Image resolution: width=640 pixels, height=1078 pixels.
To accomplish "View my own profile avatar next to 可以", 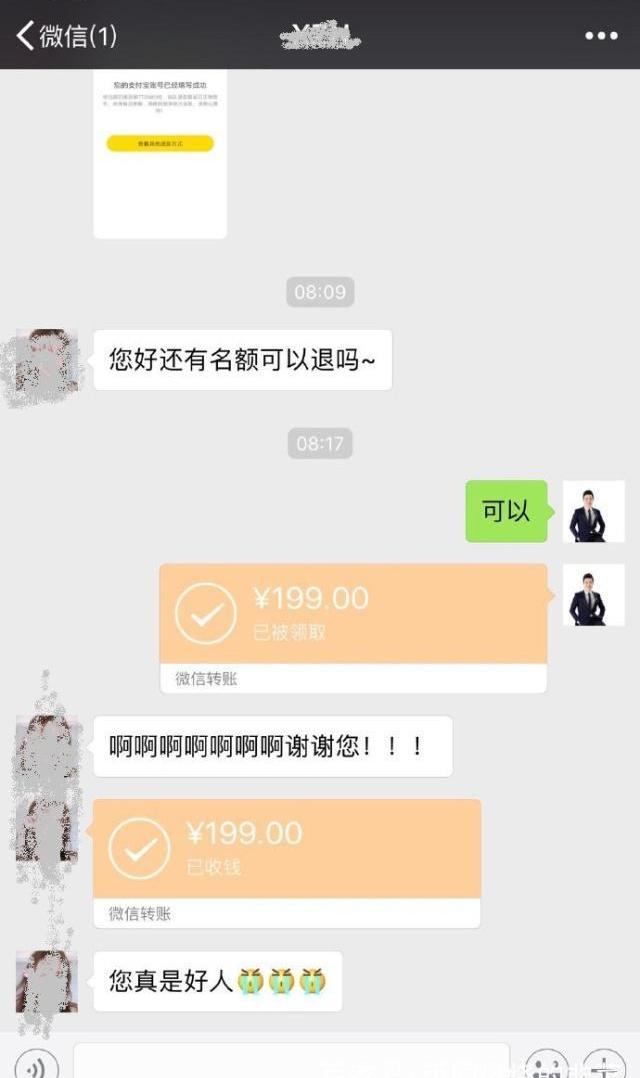I will (x=593, y=511).
